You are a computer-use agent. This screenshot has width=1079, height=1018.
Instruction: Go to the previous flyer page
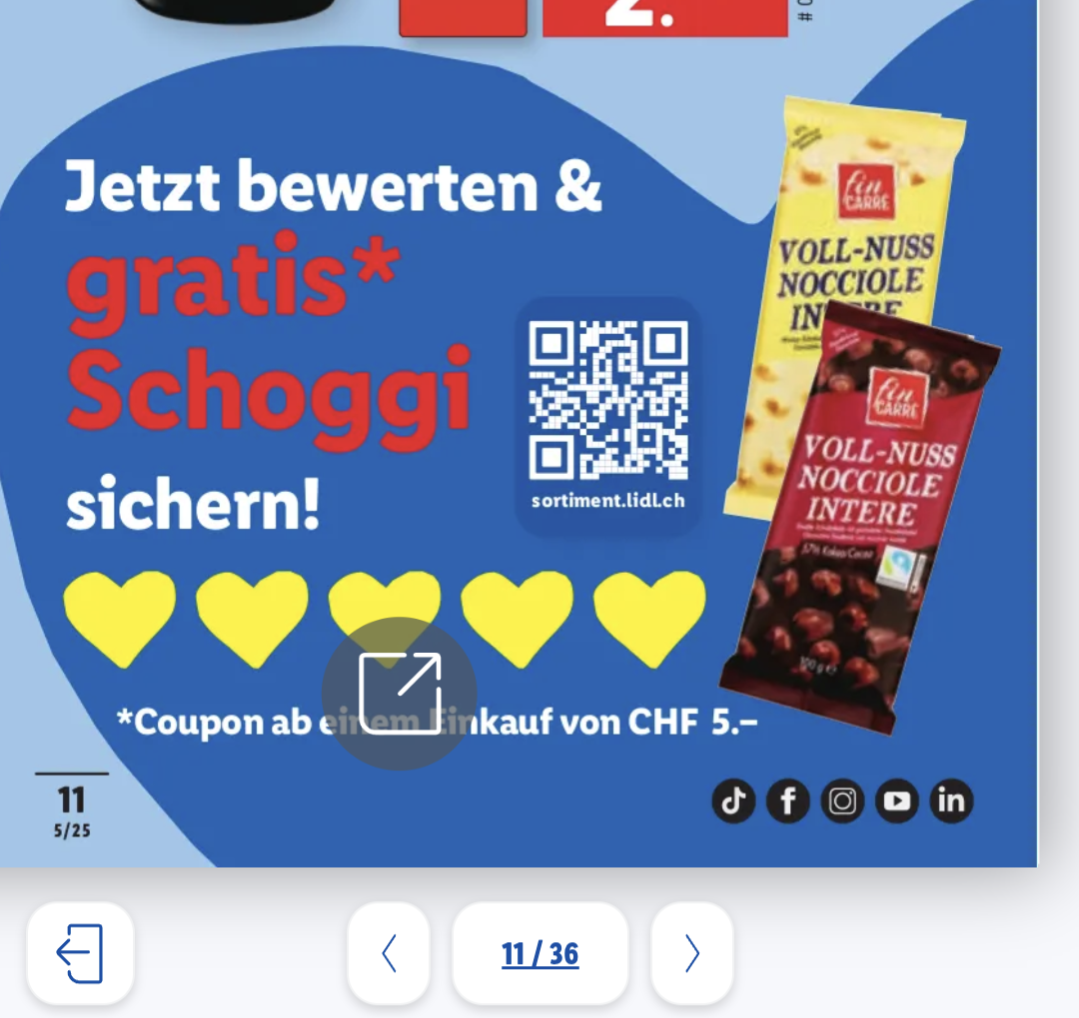(389, 953)
